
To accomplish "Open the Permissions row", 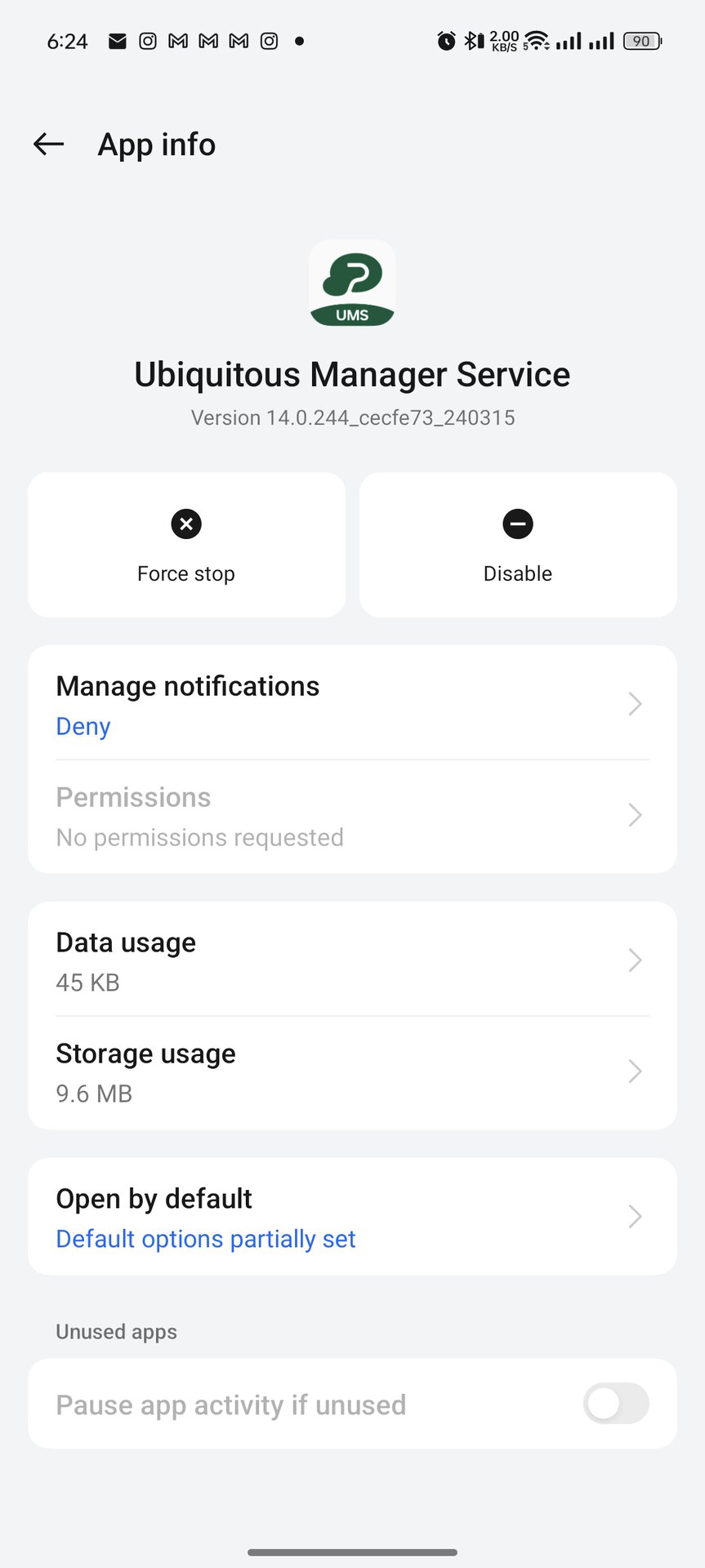I will [x=352, y=816].
